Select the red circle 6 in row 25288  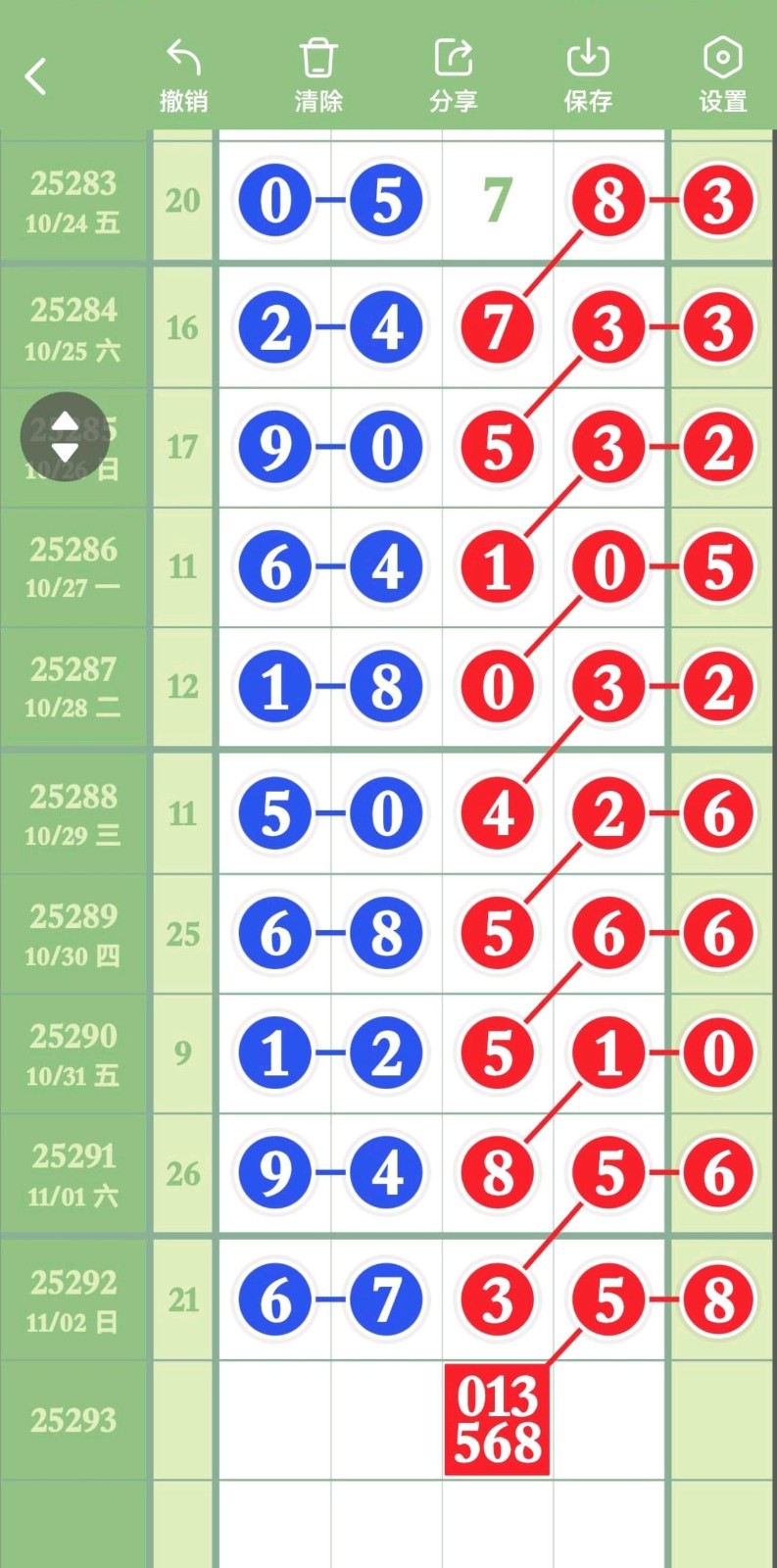pos(718,811)
